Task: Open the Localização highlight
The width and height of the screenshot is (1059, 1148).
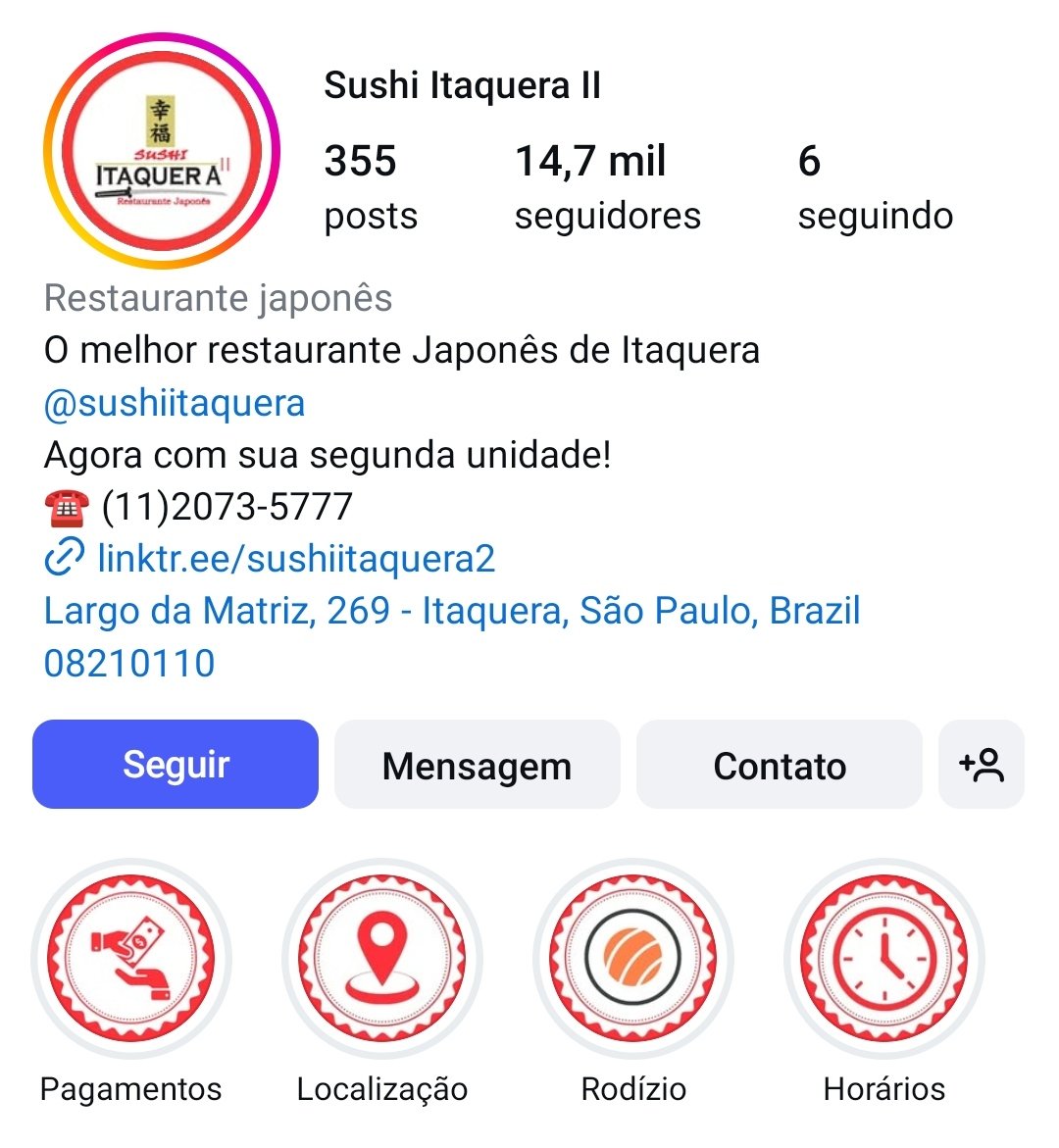Action: 381,958
